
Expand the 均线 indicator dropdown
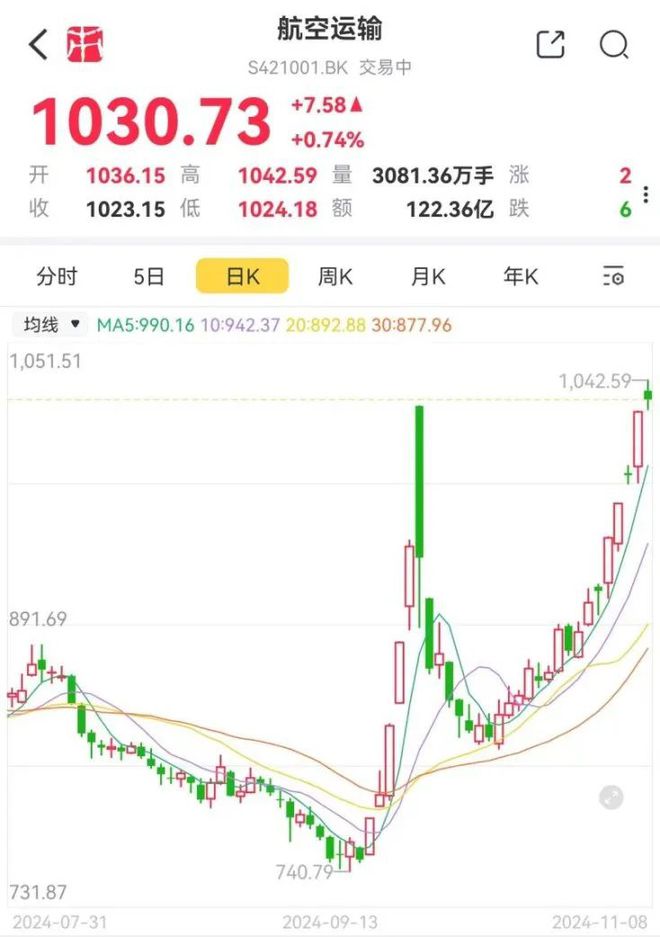[50, 325]
